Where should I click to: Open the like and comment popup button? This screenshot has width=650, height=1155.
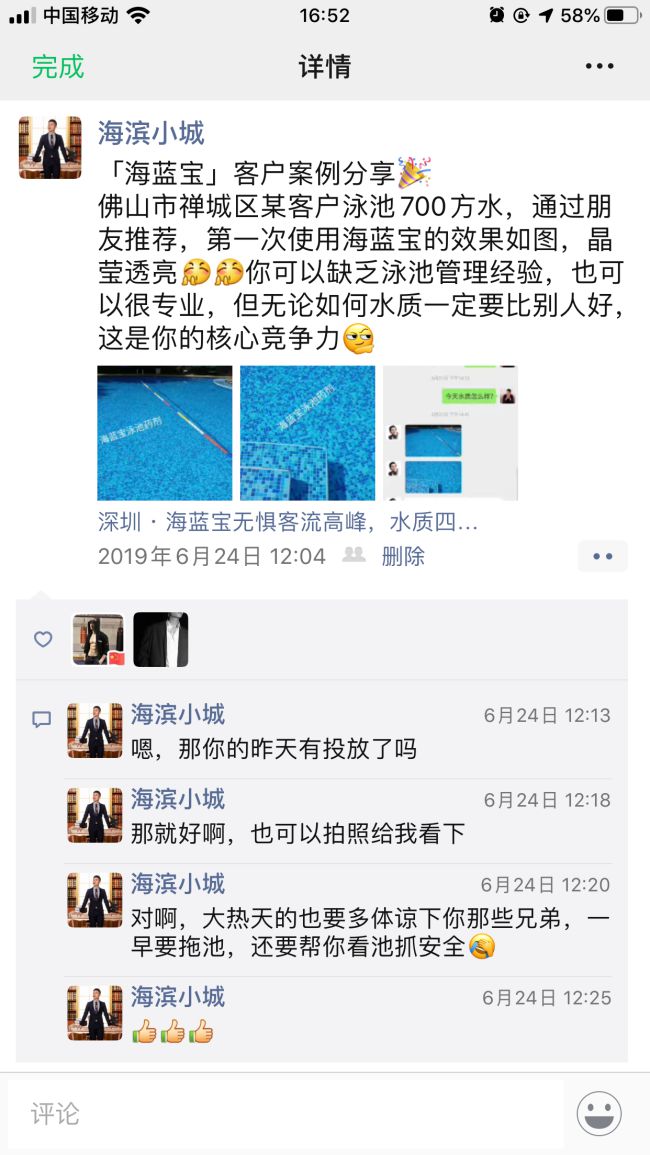(x=602, y=556)
